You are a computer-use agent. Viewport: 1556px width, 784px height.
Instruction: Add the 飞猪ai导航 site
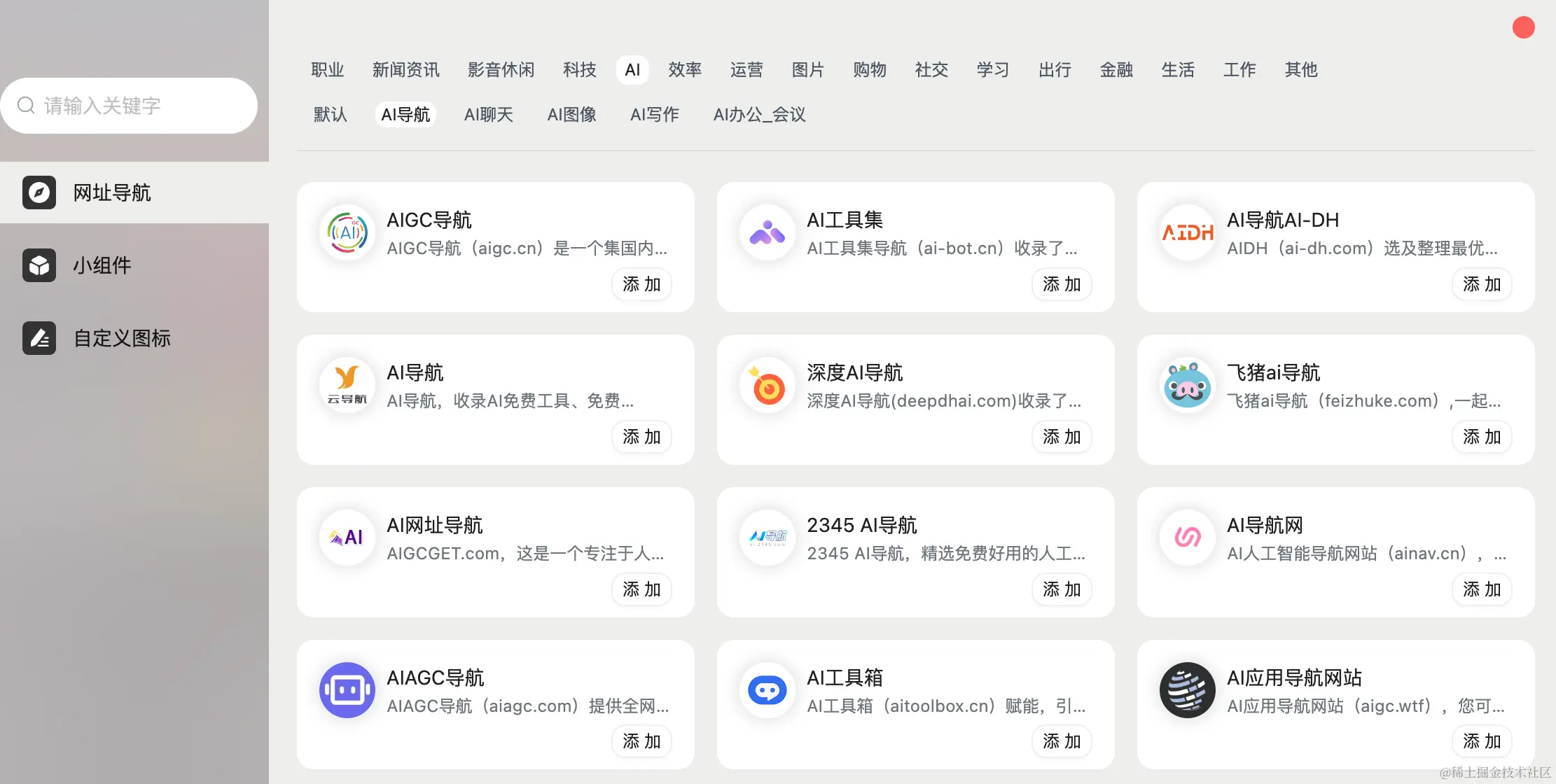click(1481, 437)
